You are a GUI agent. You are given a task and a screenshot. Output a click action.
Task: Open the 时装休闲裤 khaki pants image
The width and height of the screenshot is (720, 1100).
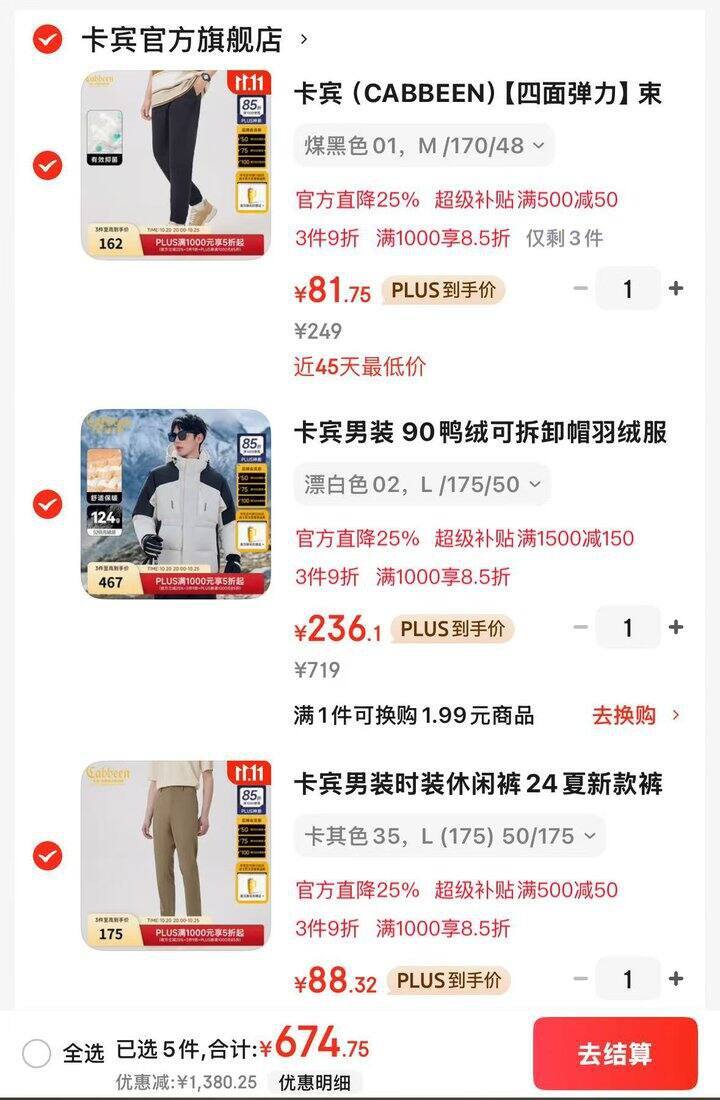[176, 856]
